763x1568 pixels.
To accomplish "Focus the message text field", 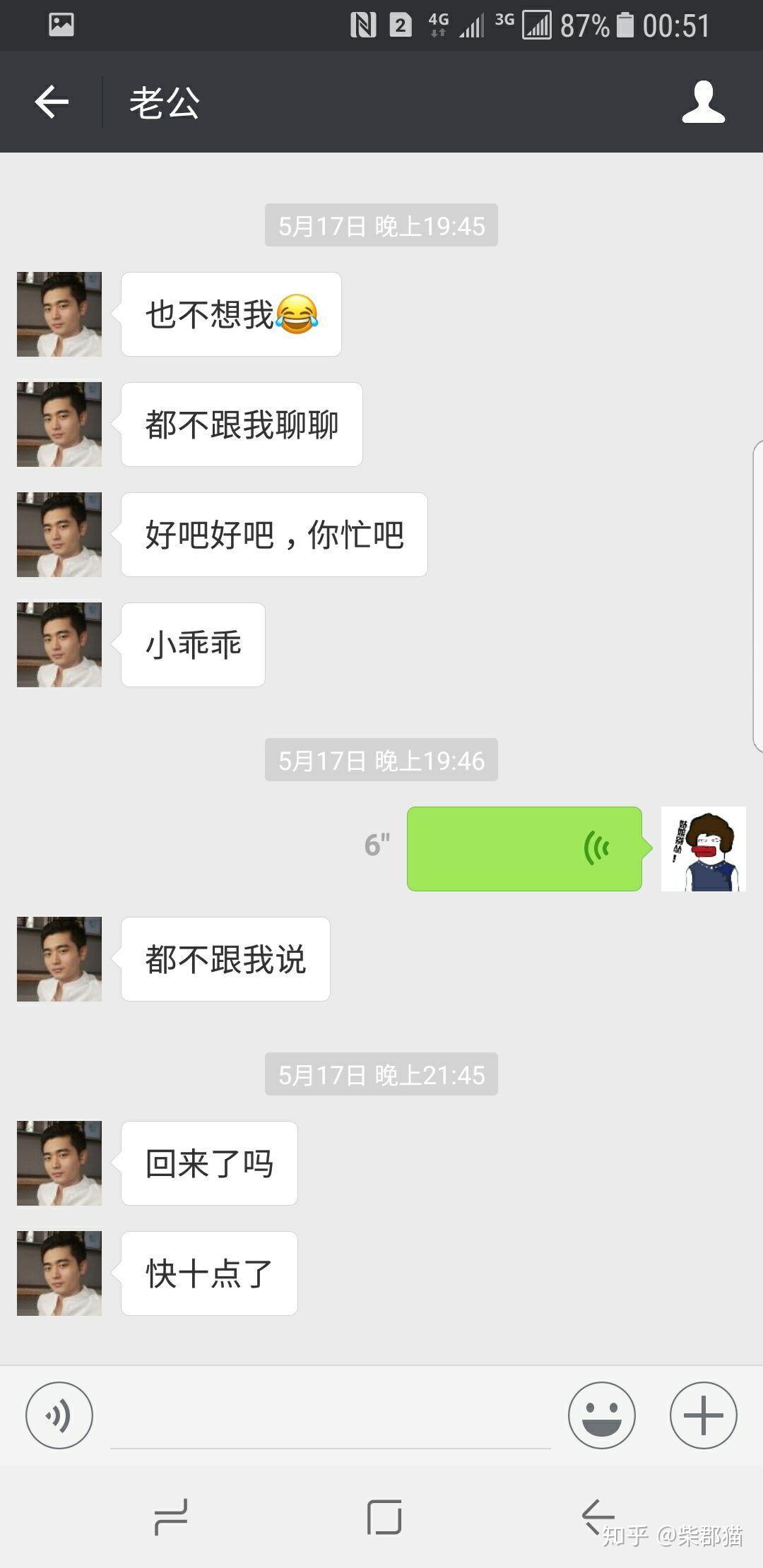I will (x=331, y=1416).
